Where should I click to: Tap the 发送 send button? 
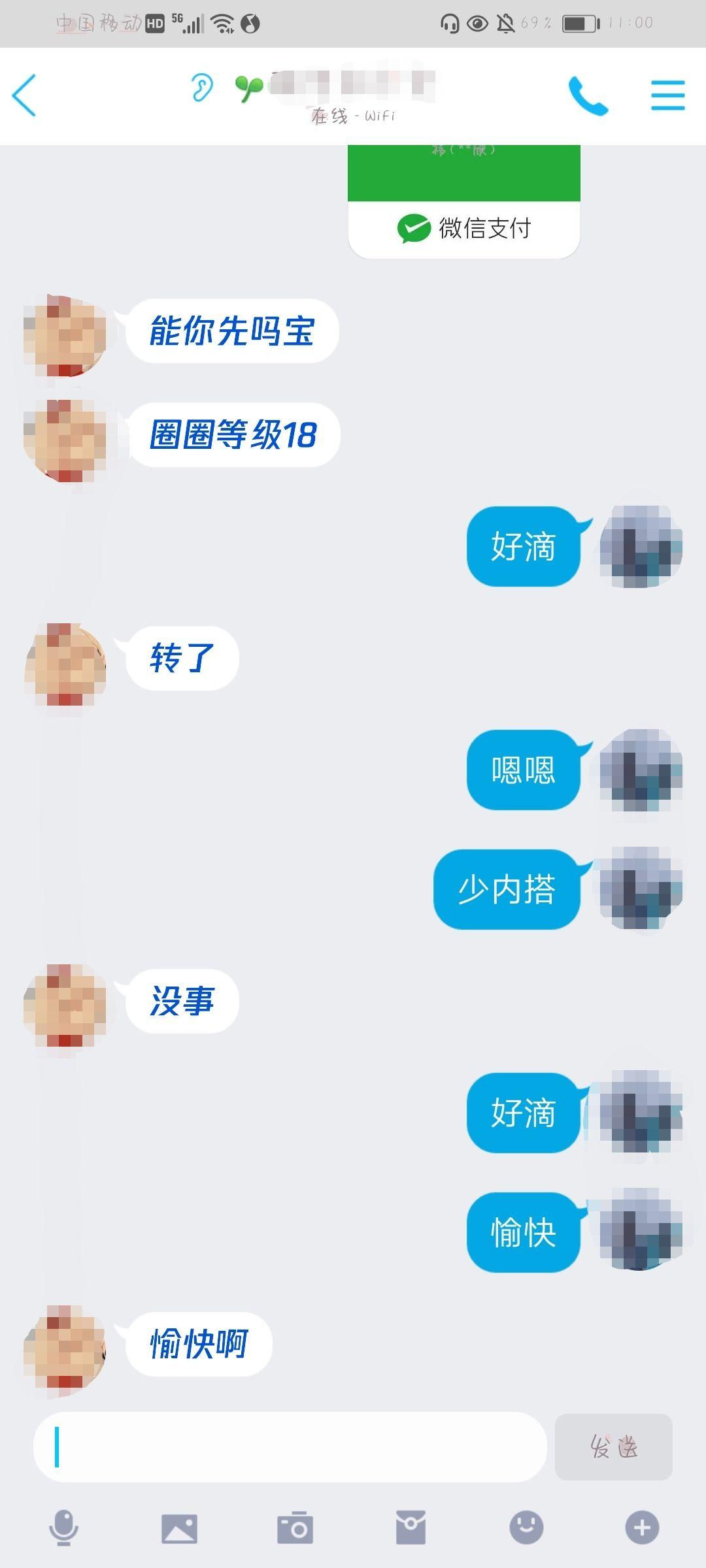tap(613, 1446)
